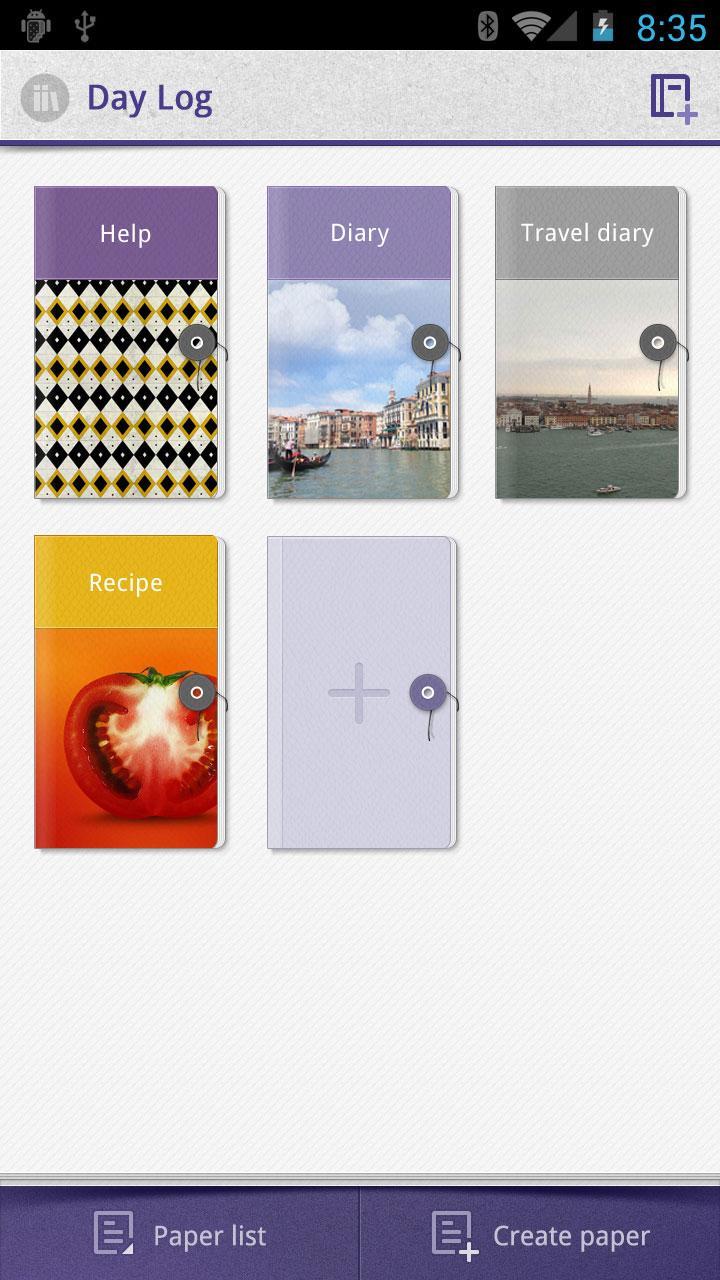
Task: Open the Travel diary notebook
Action: (588, 342)
